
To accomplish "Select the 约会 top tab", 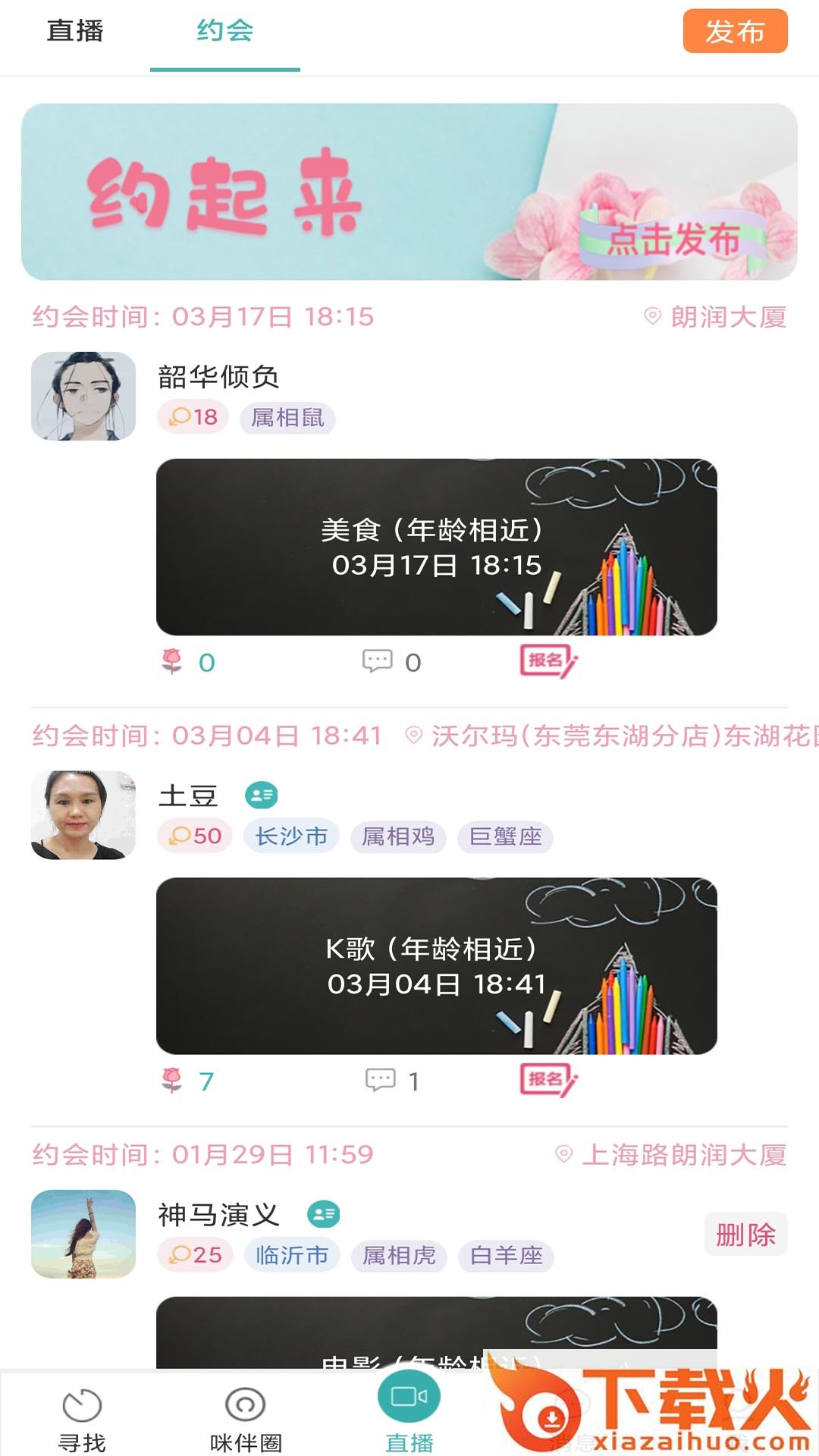I will (x=225, y=32).
